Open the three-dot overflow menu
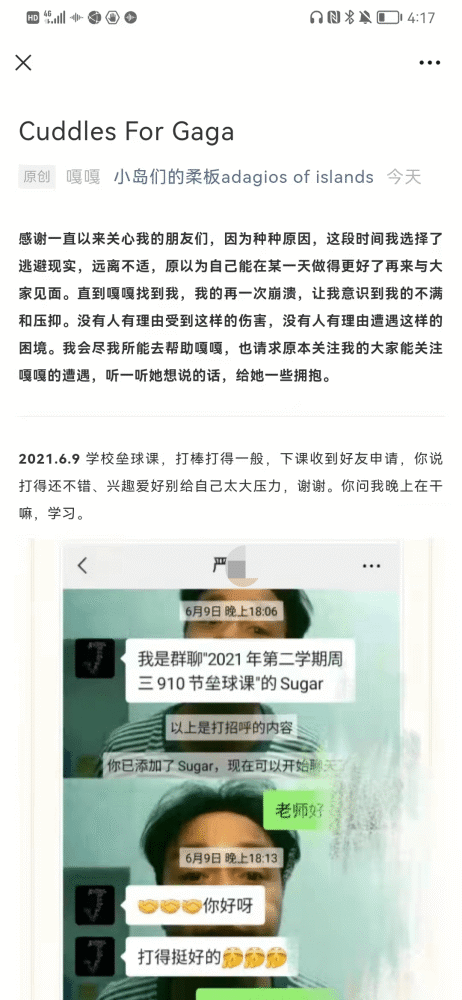Screen dimensions: 462x1000 [x=429, y=62]
